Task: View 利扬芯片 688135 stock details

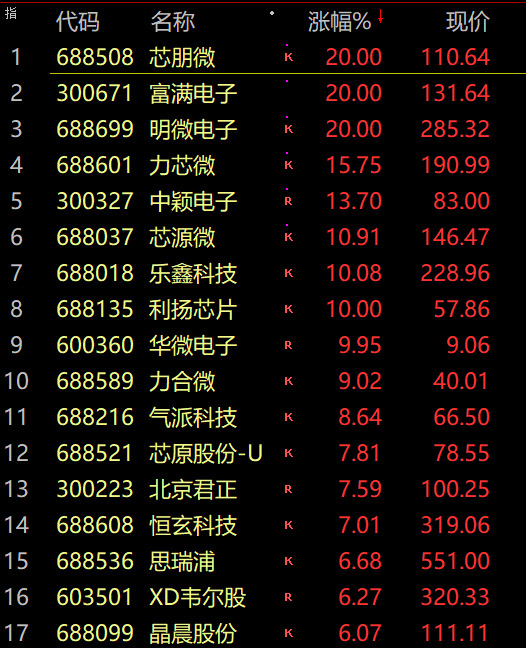Action: click(263, 309)
